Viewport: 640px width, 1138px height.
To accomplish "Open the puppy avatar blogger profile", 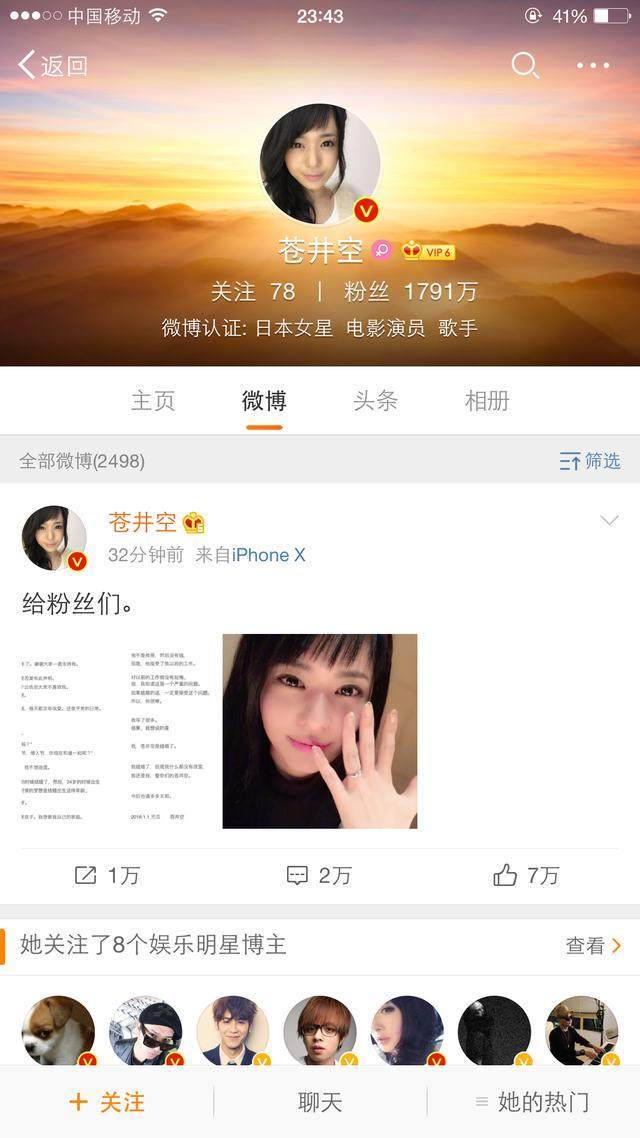I will [58, 1030].
